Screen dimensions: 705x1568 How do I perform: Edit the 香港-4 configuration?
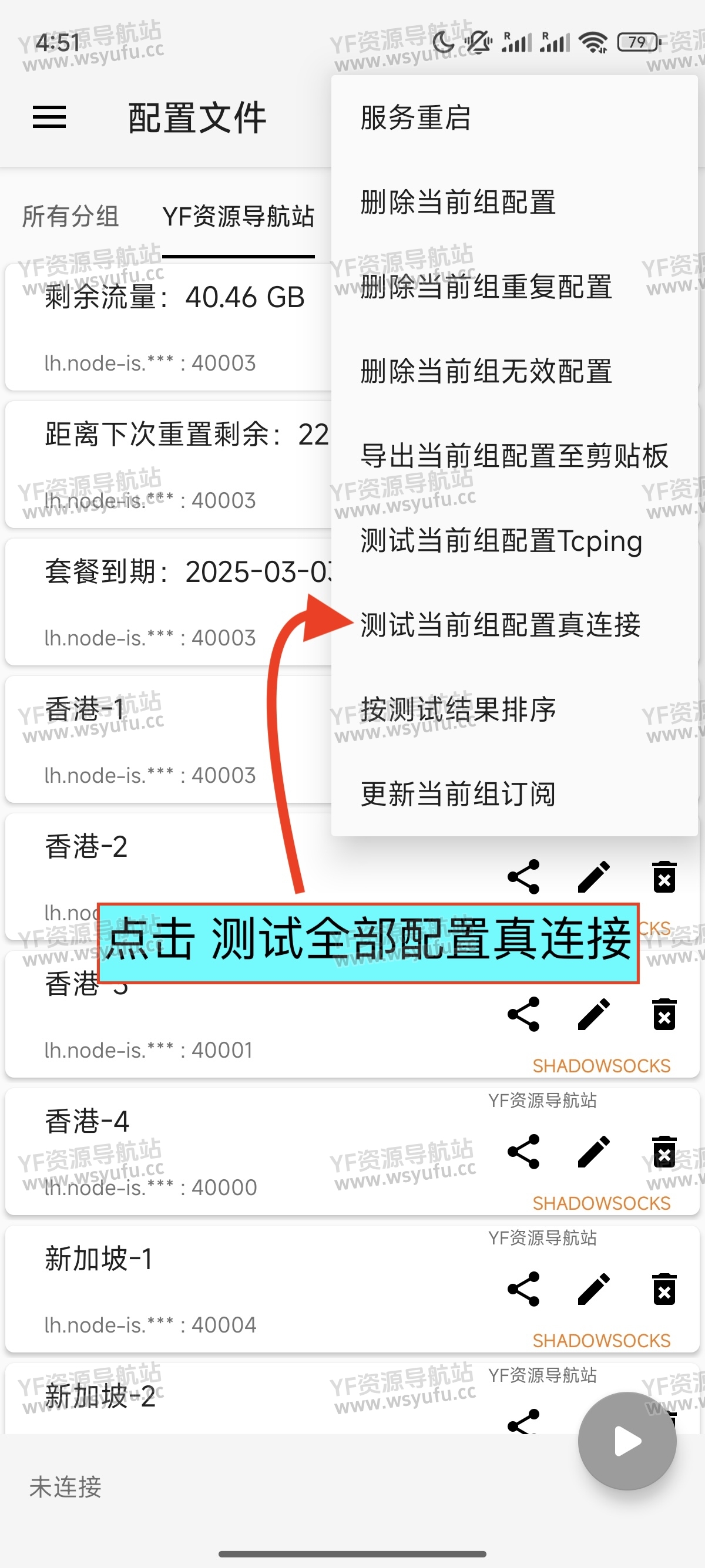(593, 1152)
